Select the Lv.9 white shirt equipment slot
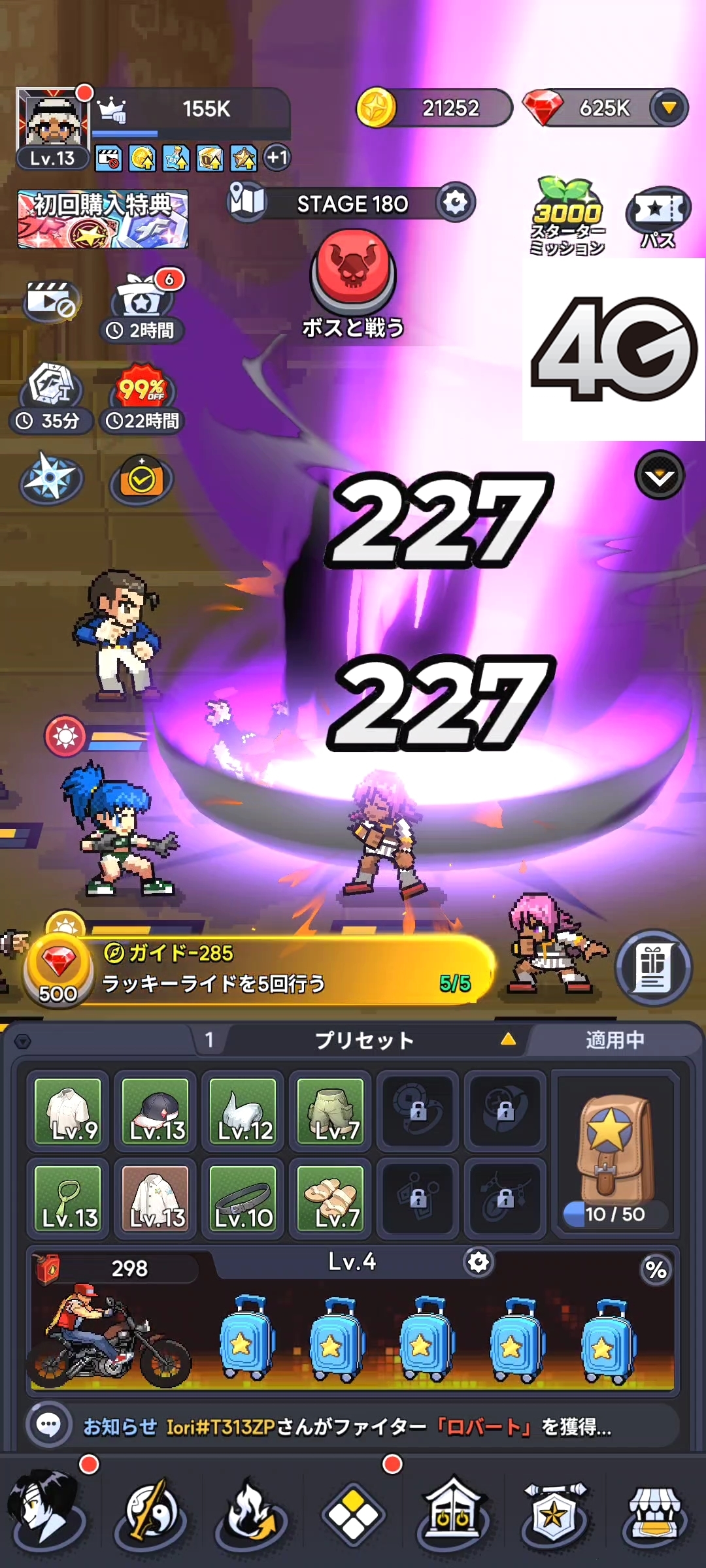 click(69, 1111)
